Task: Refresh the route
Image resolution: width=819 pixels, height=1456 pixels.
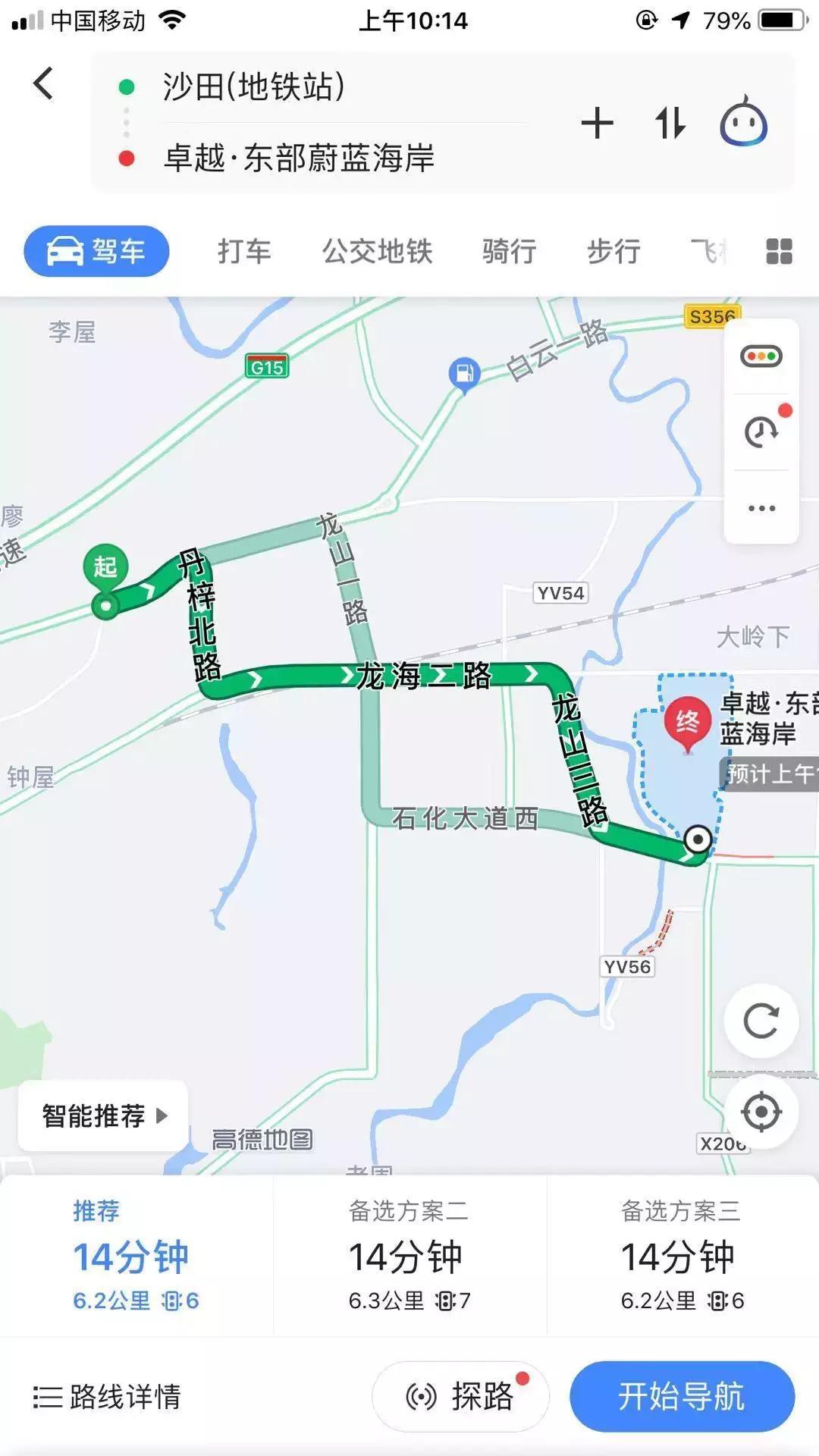Action: pyautogui.click(x=761, y=1021)
